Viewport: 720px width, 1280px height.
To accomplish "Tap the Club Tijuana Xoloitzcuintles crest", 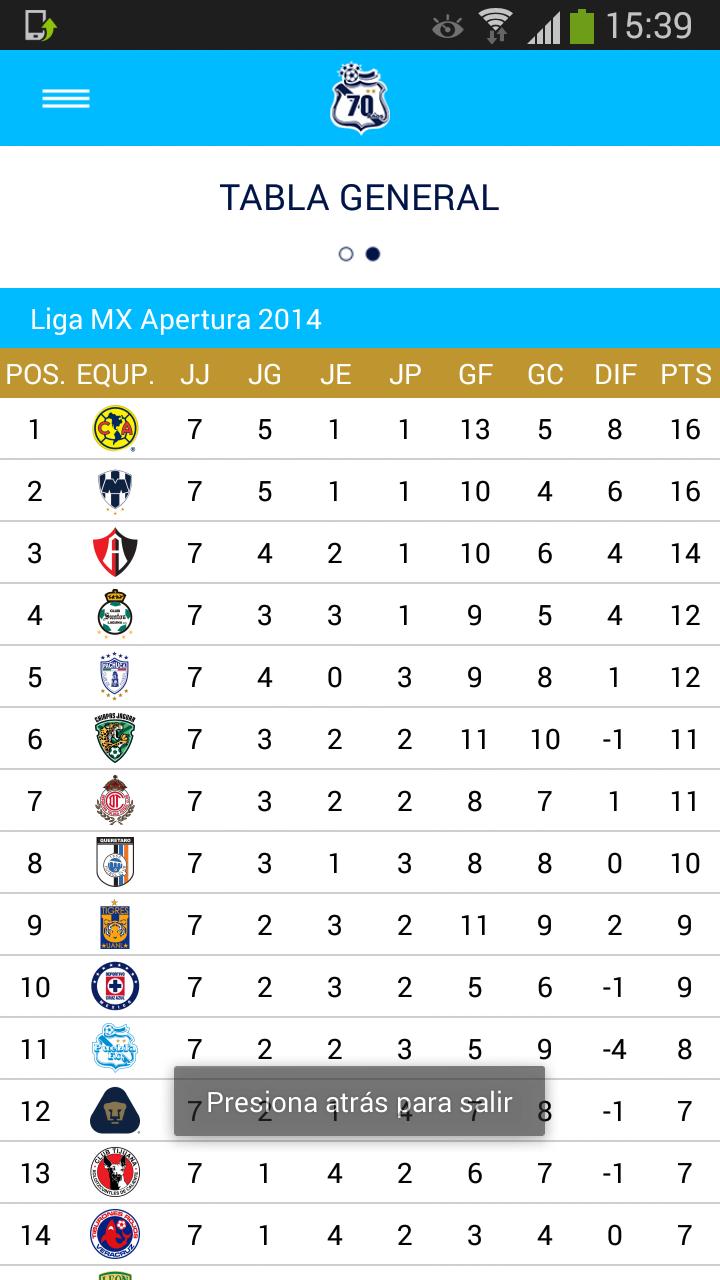I will (x=114, y=1173).
